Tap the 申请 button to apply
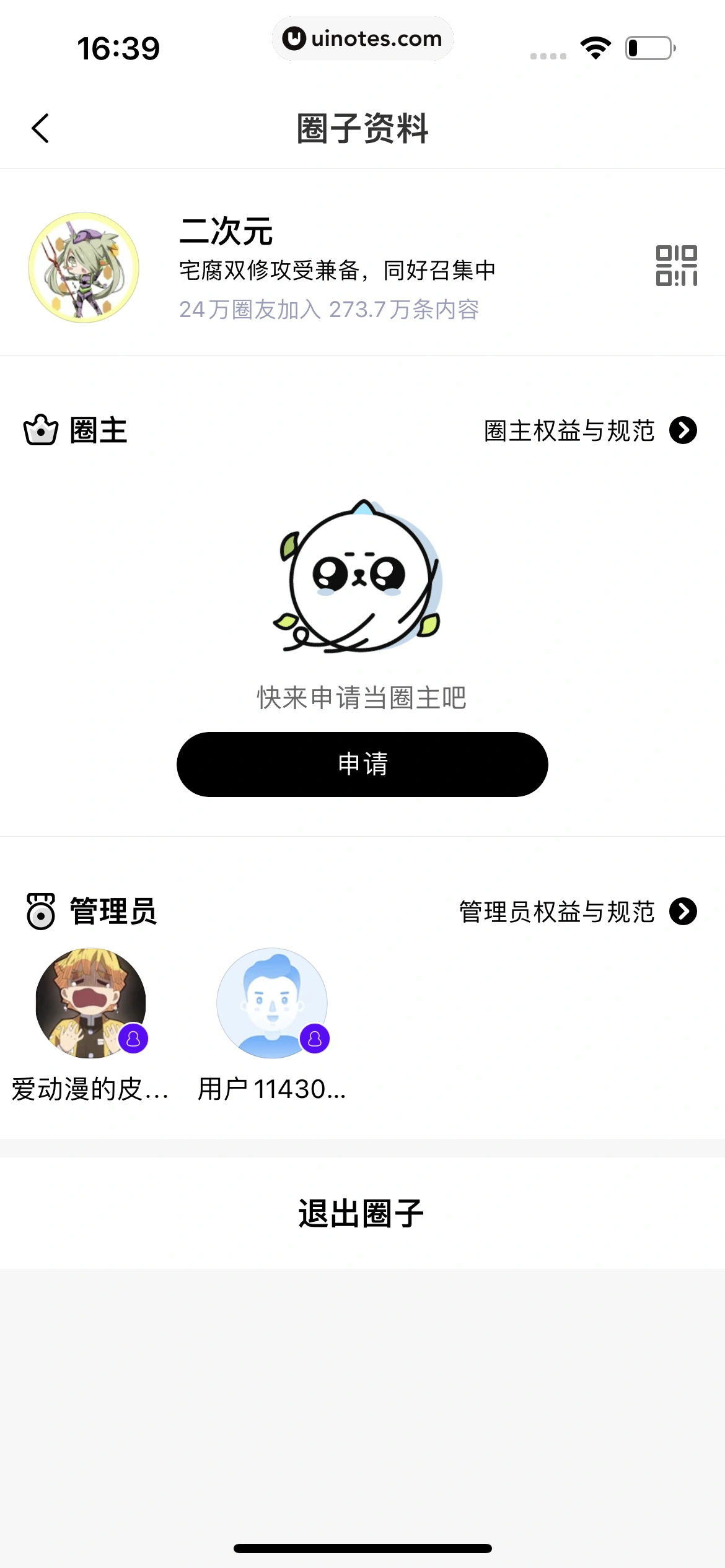The image size is (725, 1568). 362,764
